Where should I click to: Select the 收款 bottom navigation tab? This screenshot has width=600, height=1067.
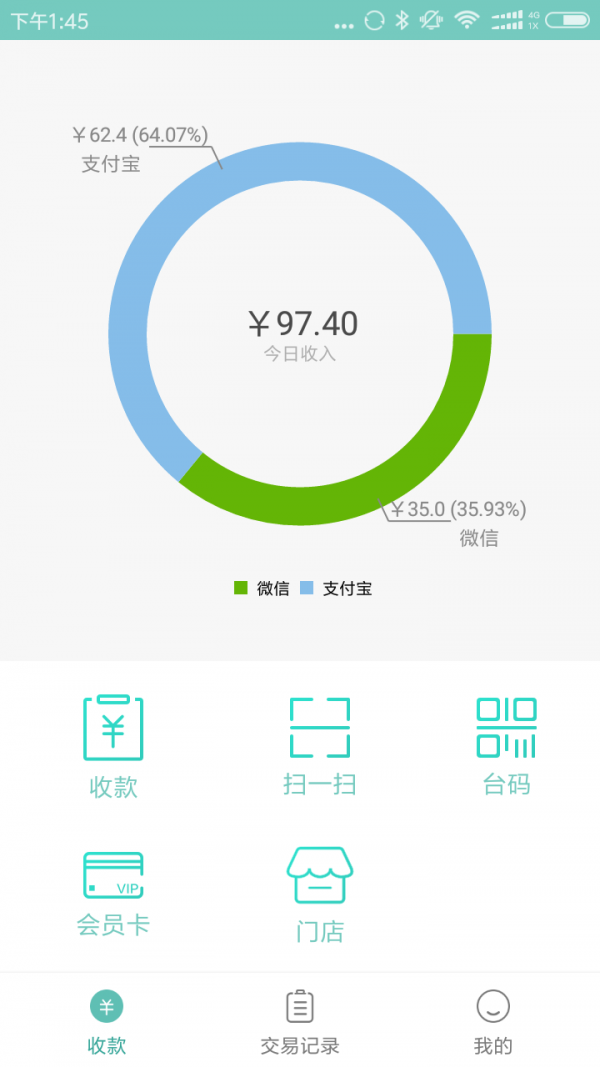pyautogui.click(x=107, y=1021)
